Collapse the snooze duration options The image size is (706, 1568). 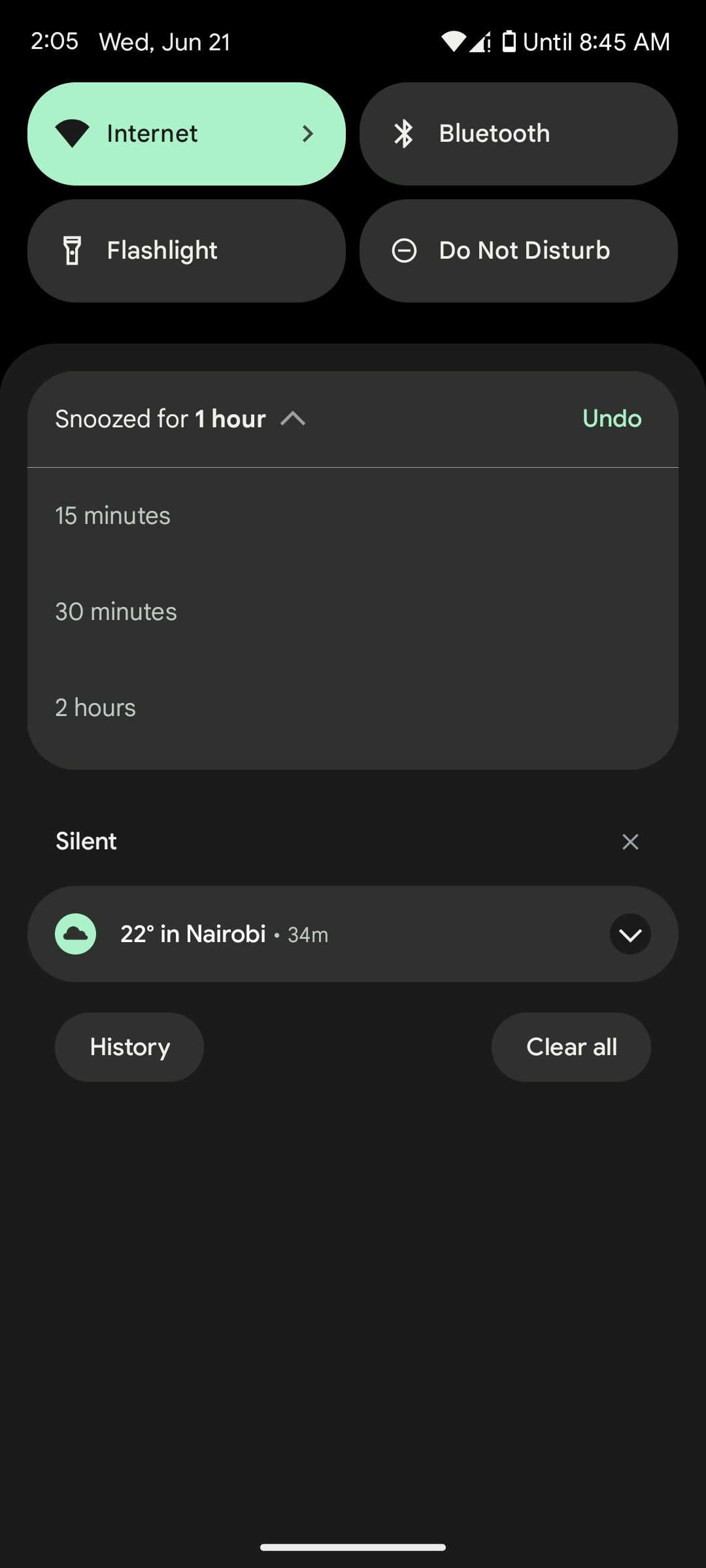coord(293,419)
